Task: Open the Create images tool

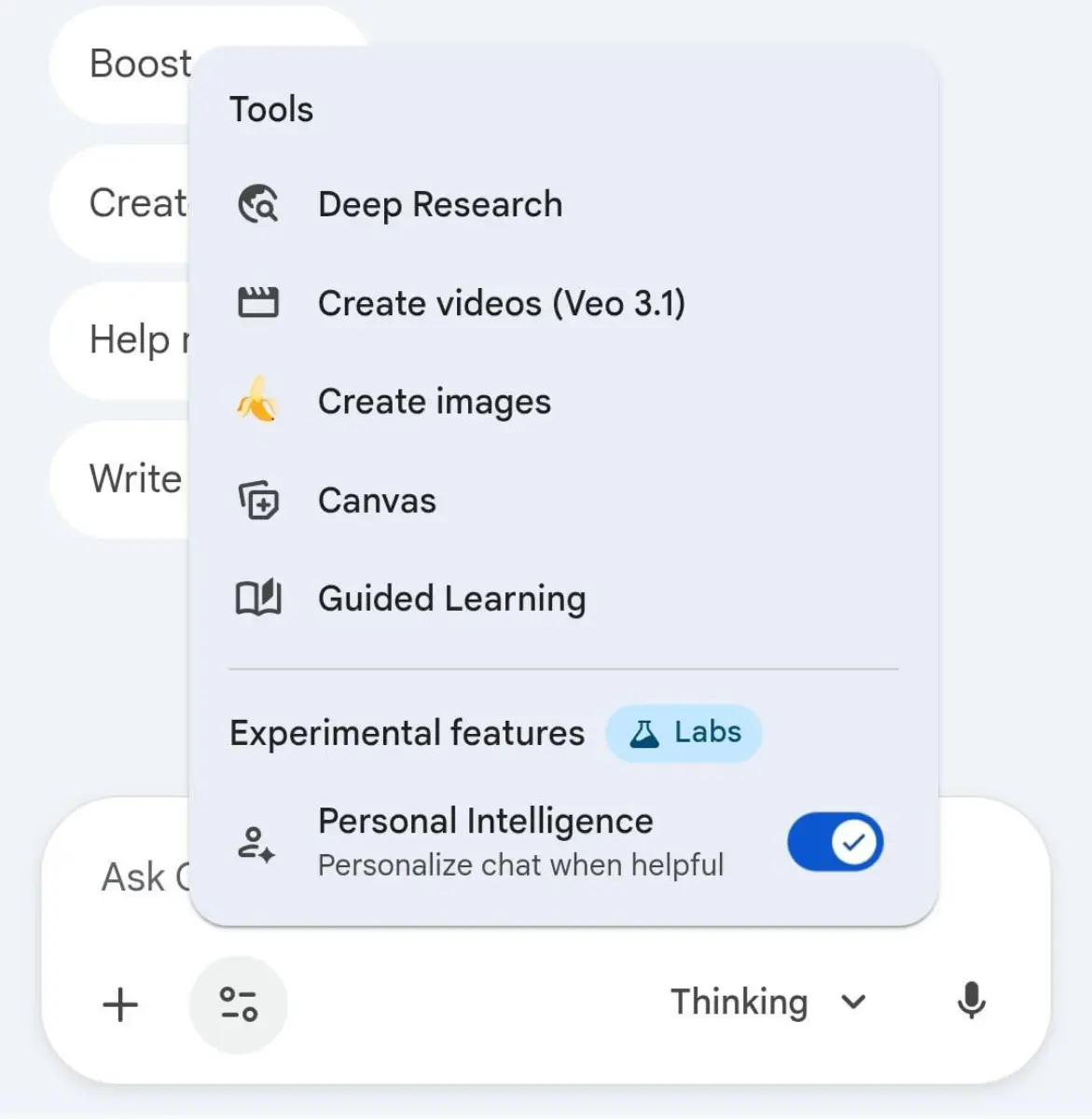Action: click(x=434, y=402)
